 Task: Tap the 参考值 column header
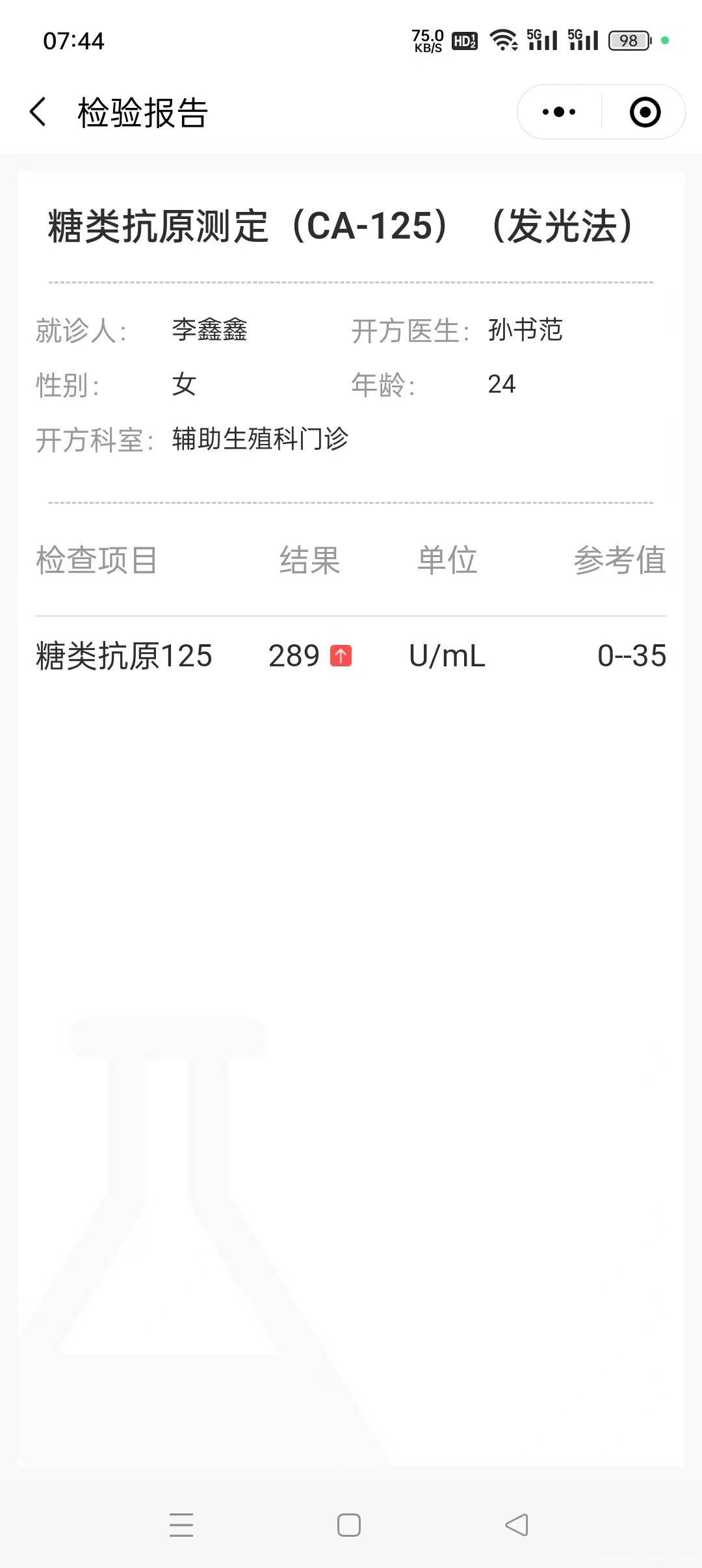(621, 560)
